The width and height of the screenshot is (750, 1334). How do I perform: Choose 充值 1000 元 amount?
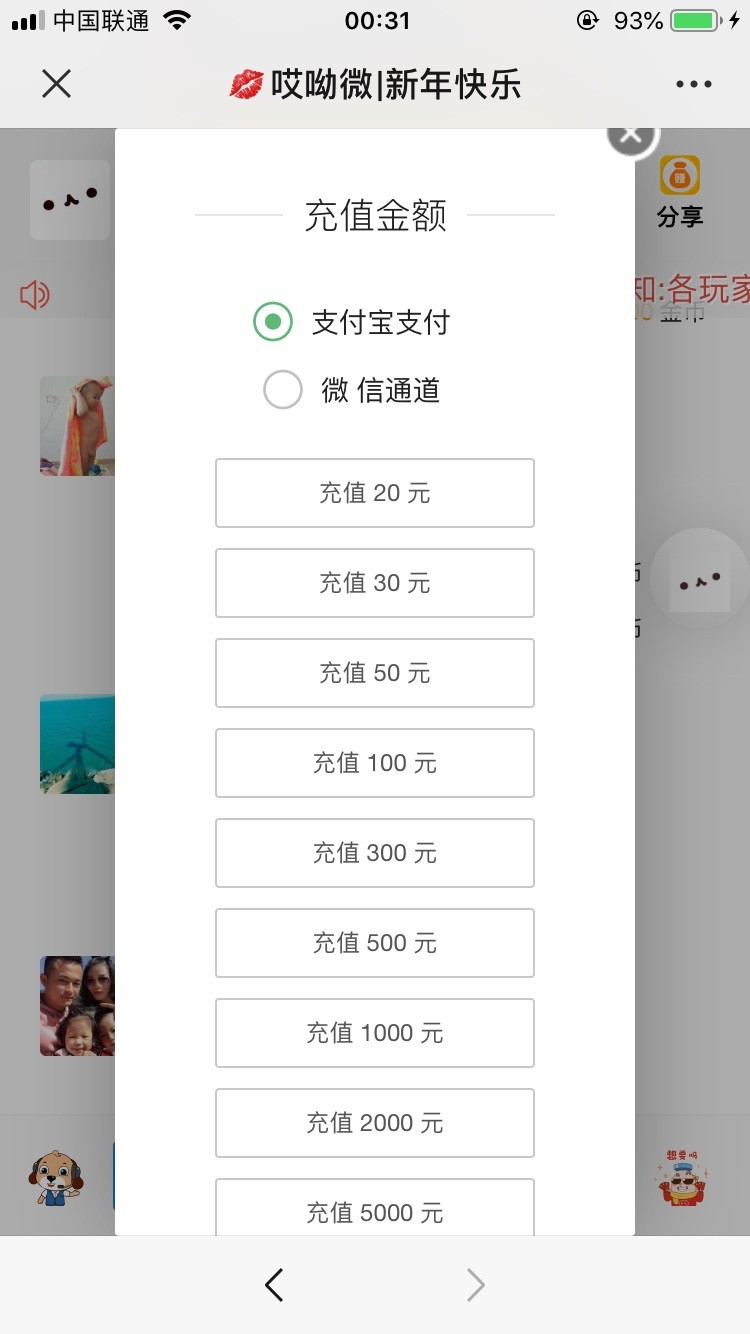click(x=375, y=1033)
